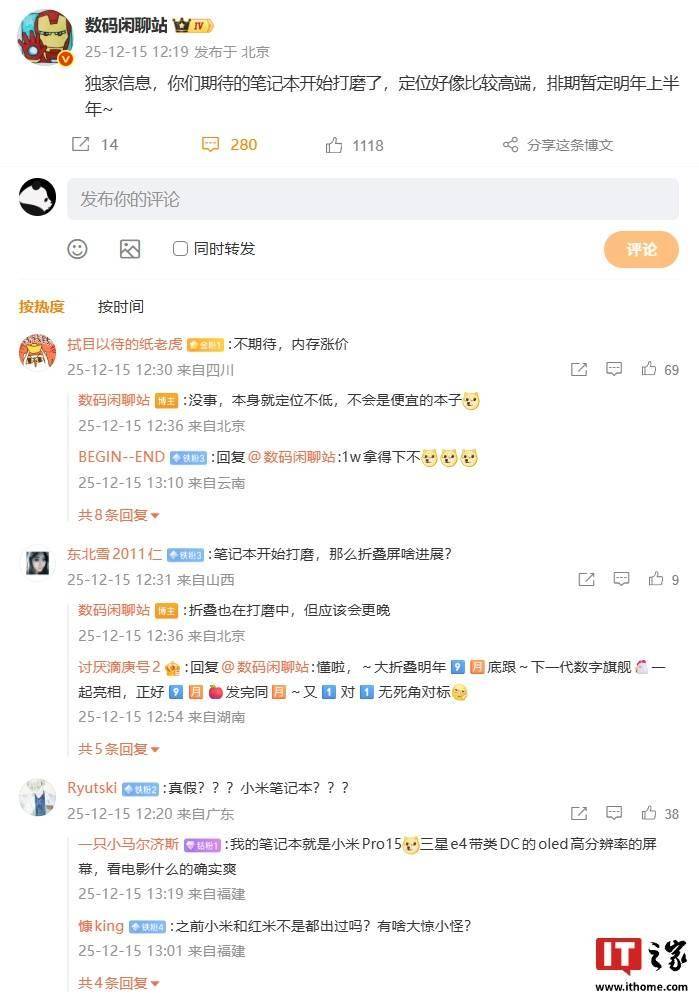Open the emoji picker below comment box
Viewport: 699px width, 1001px height.
point(78,249)
